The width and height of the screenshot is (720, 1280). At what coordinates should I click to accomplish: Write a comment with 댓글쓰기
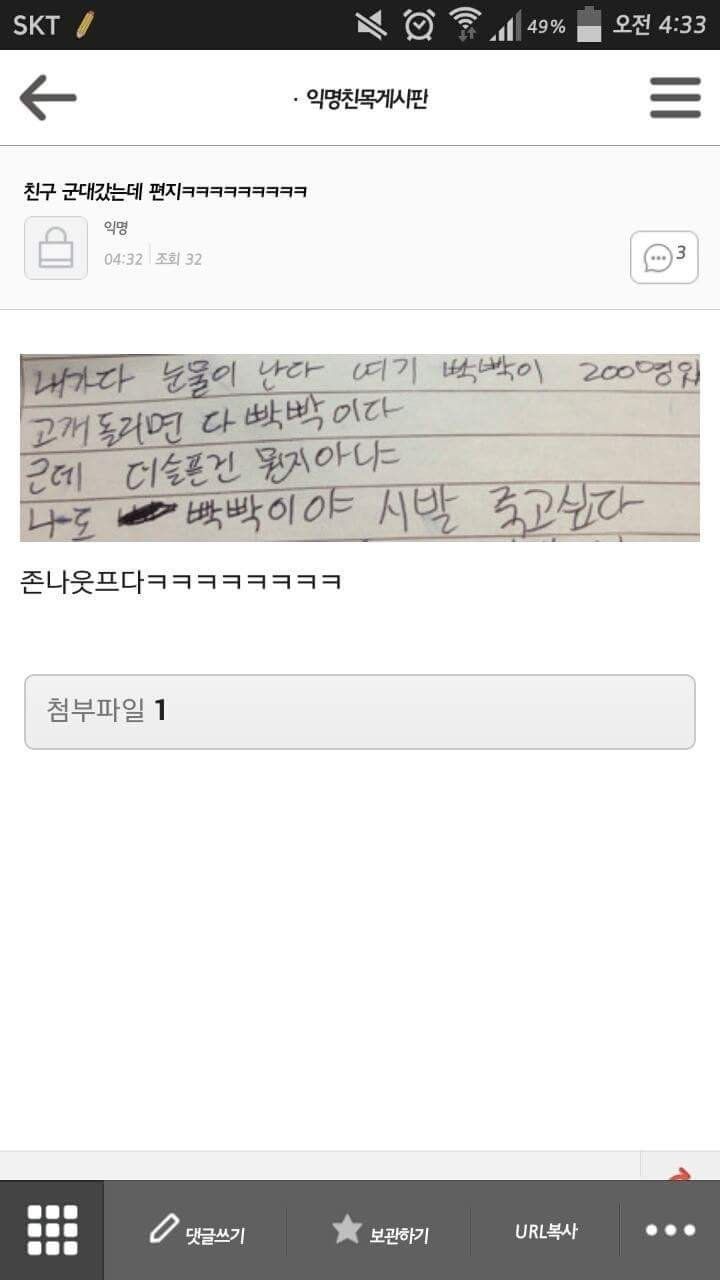(197, 1232)
